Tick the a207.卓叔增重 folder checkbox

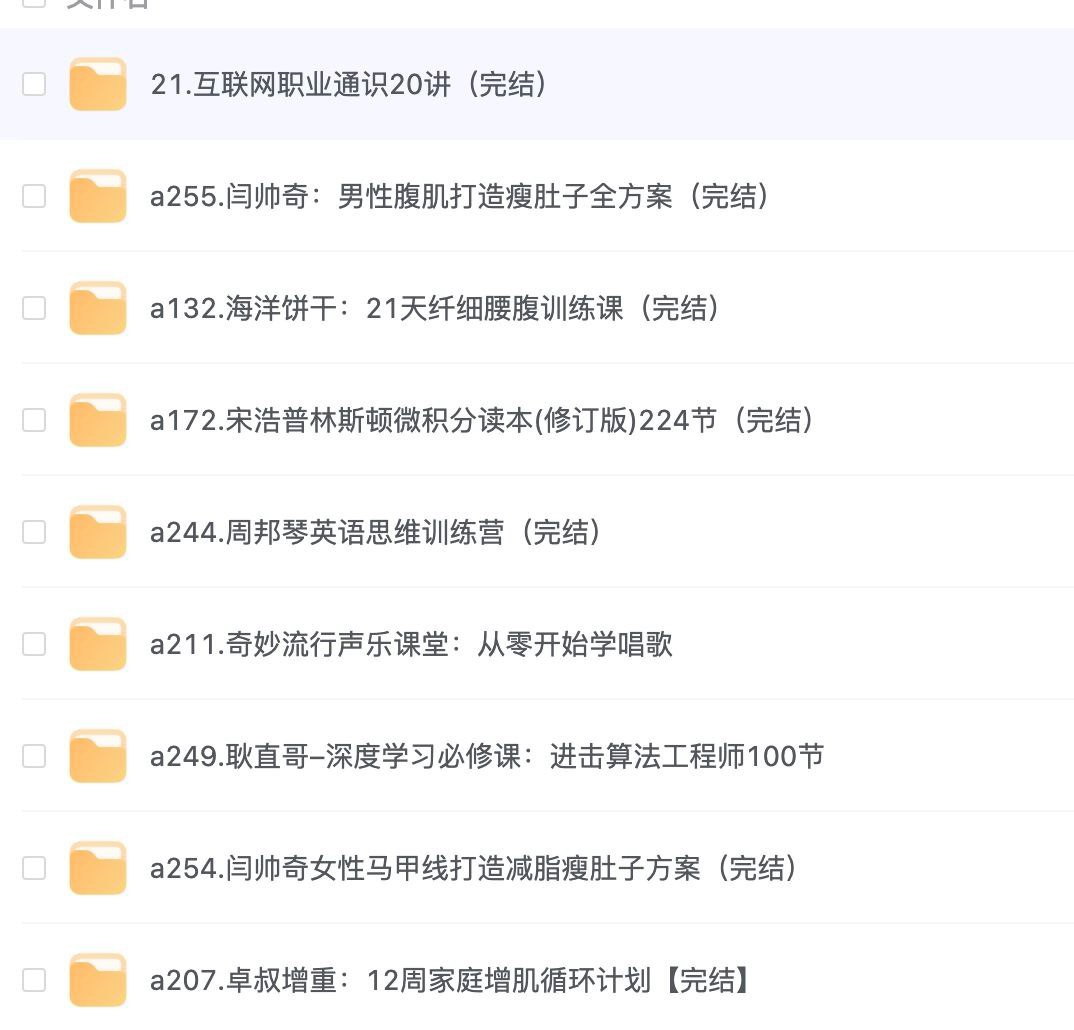pos(34,980)
